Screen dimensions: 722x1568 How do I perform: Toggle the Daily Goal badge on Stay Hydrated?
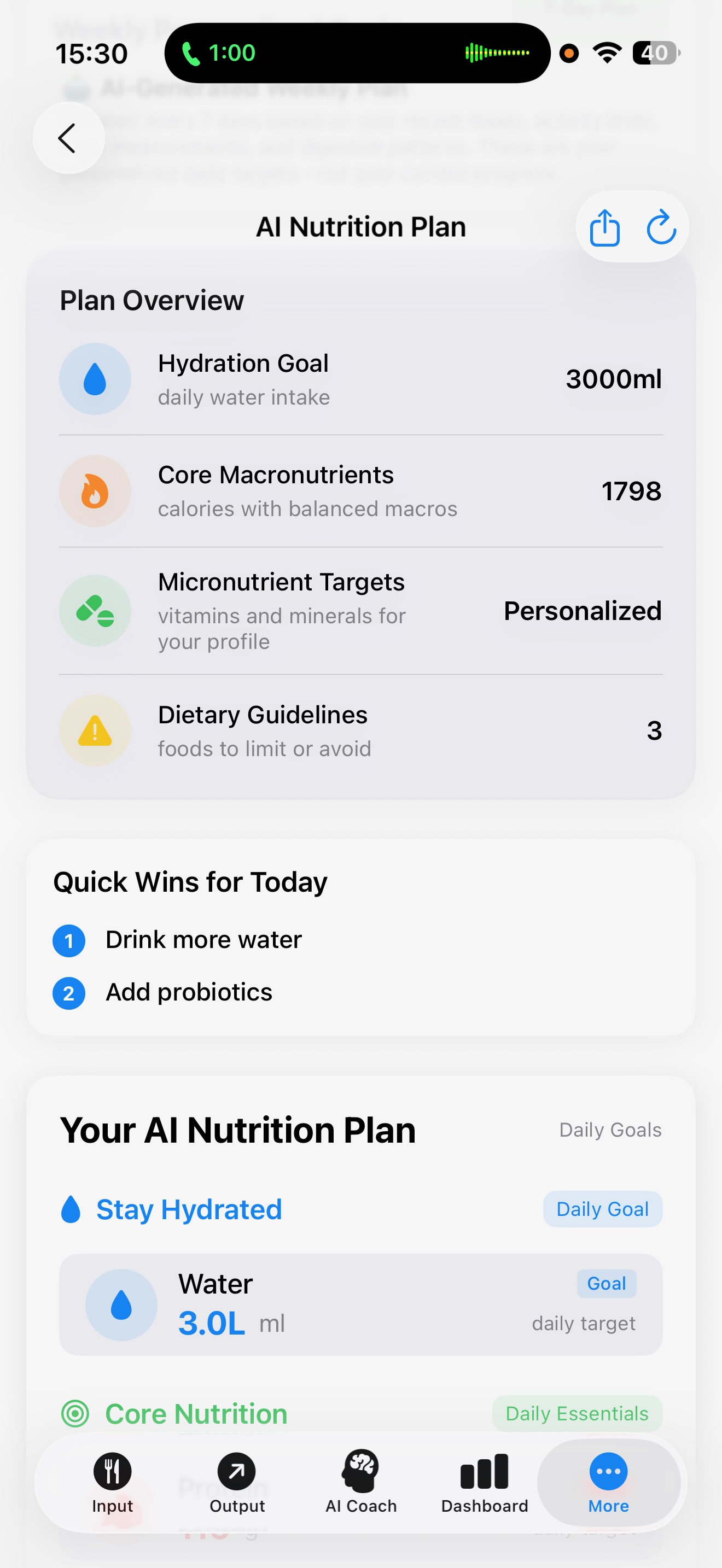tap(602, 1209)
